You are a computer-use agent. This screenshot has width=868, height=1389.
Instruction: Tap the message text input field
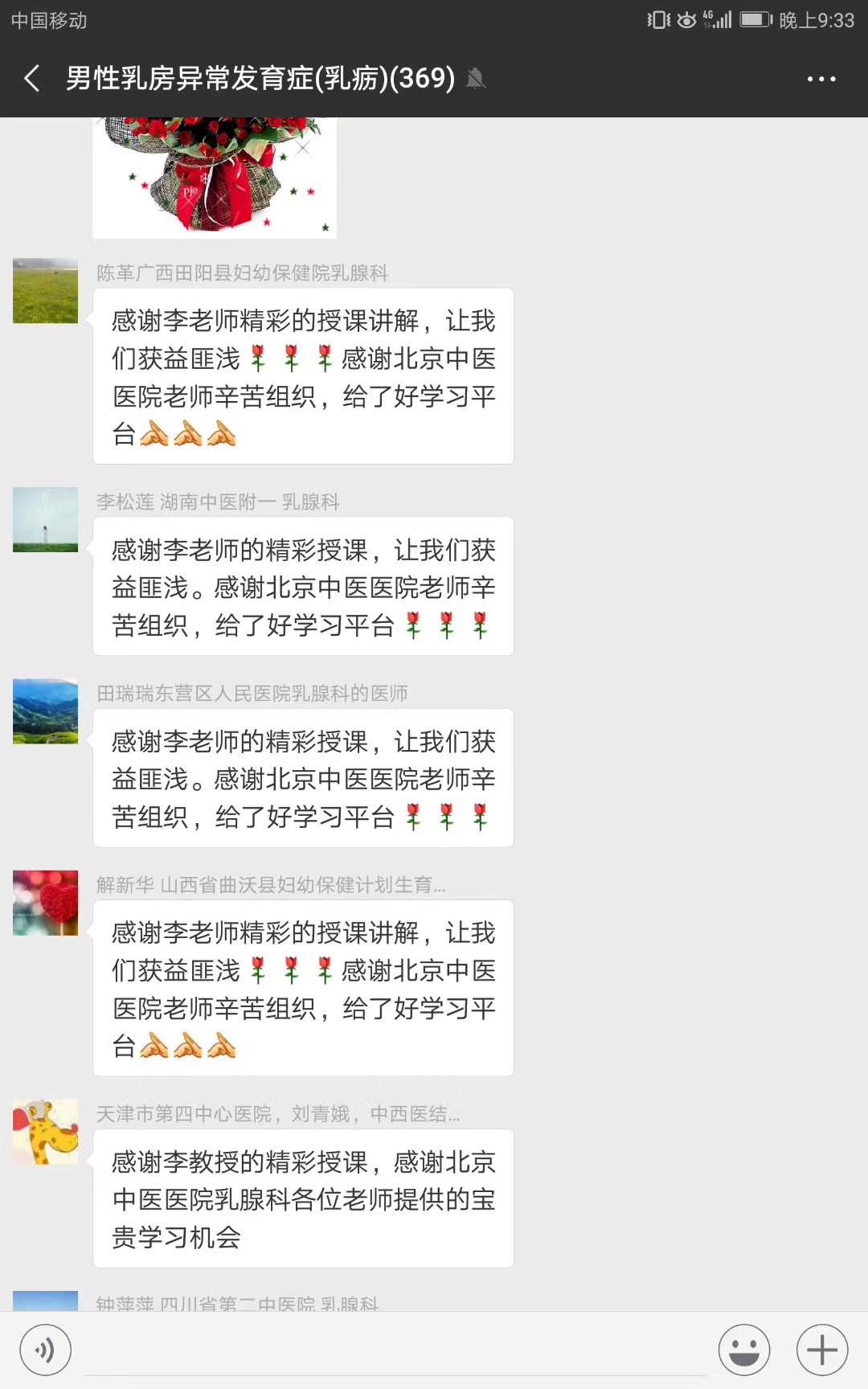click(395, 1350)
